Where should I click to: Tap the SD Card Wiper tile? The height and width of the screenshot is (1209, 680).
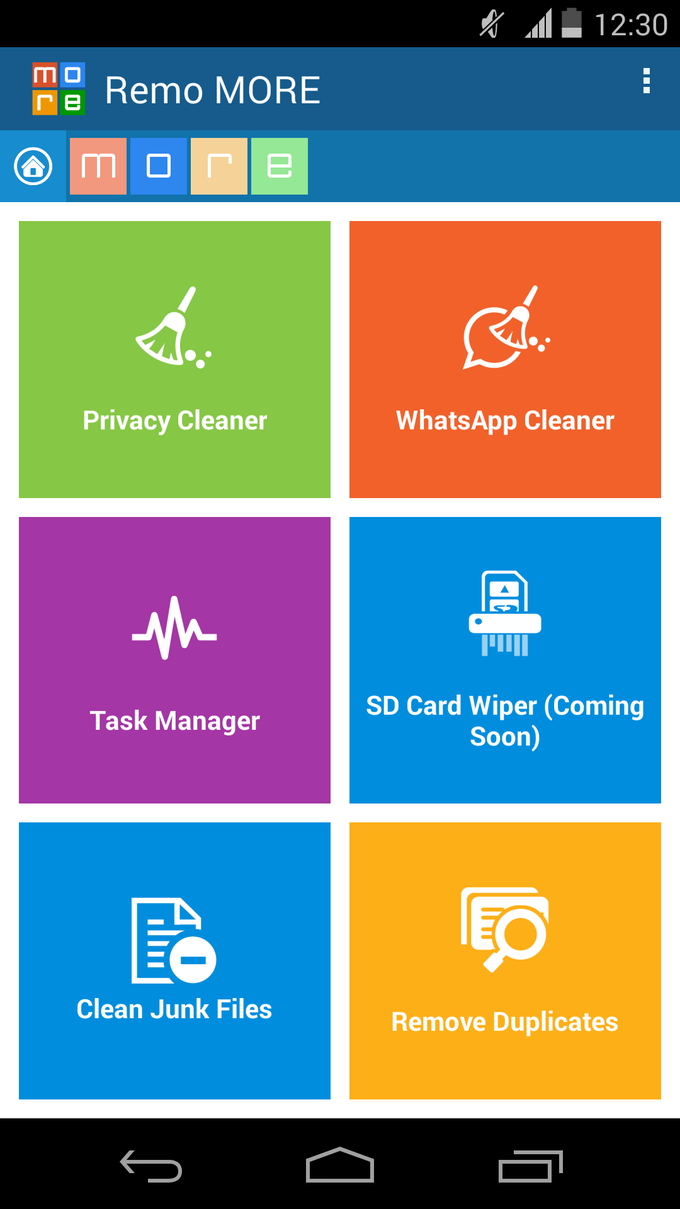tap(505, 660)
